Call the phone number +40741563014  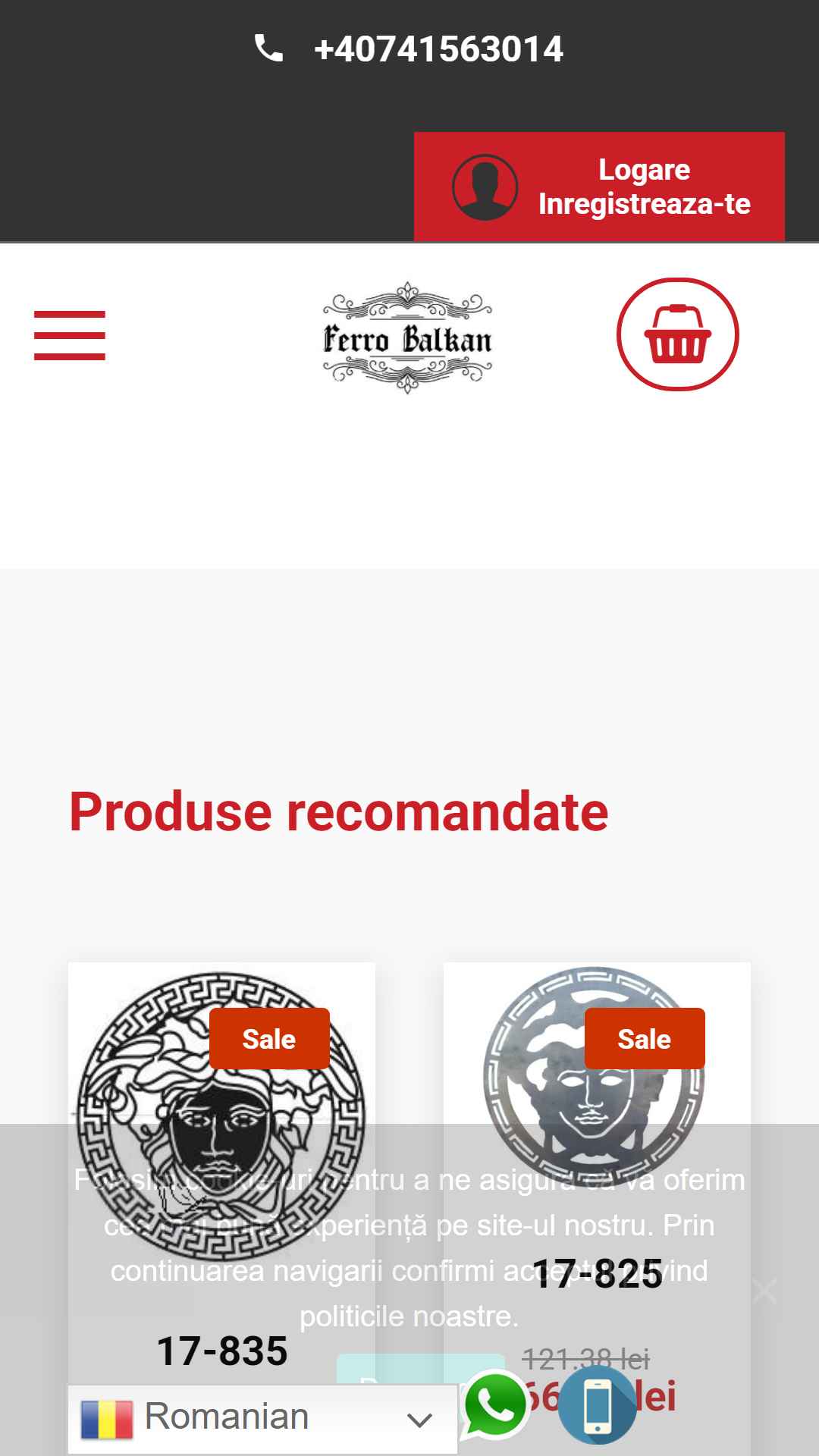pyautogui.click(x=438, y=49)
